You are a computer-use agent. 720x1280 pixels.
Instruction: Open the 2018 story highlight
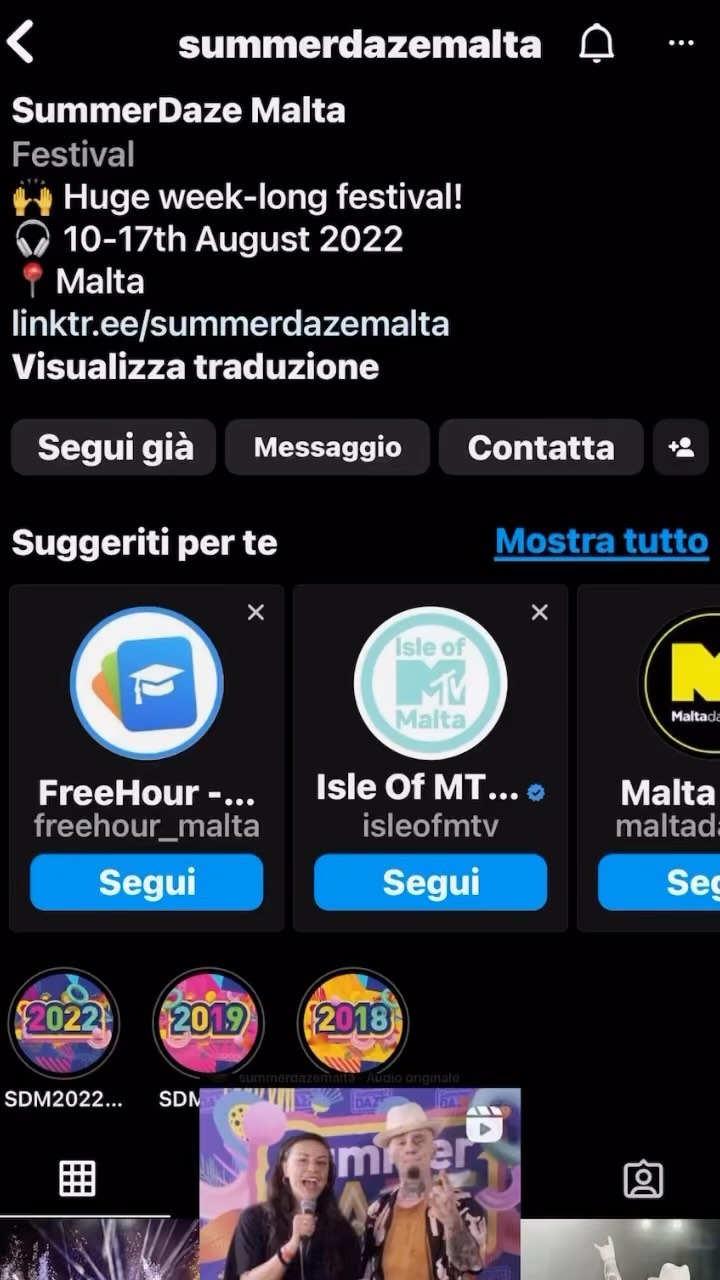352,1021
